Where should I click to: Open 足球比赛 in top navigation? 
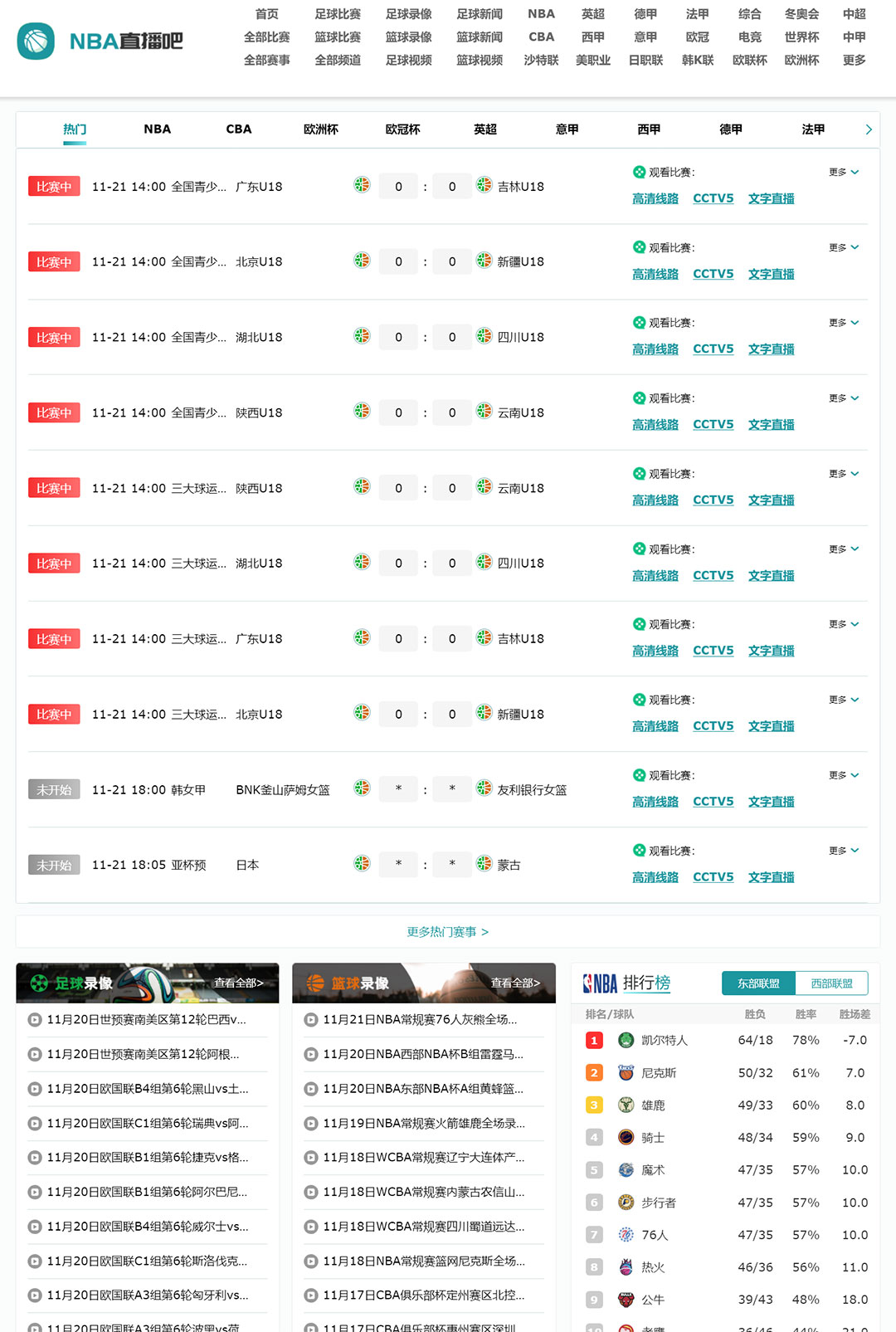[x=338, y=14]
